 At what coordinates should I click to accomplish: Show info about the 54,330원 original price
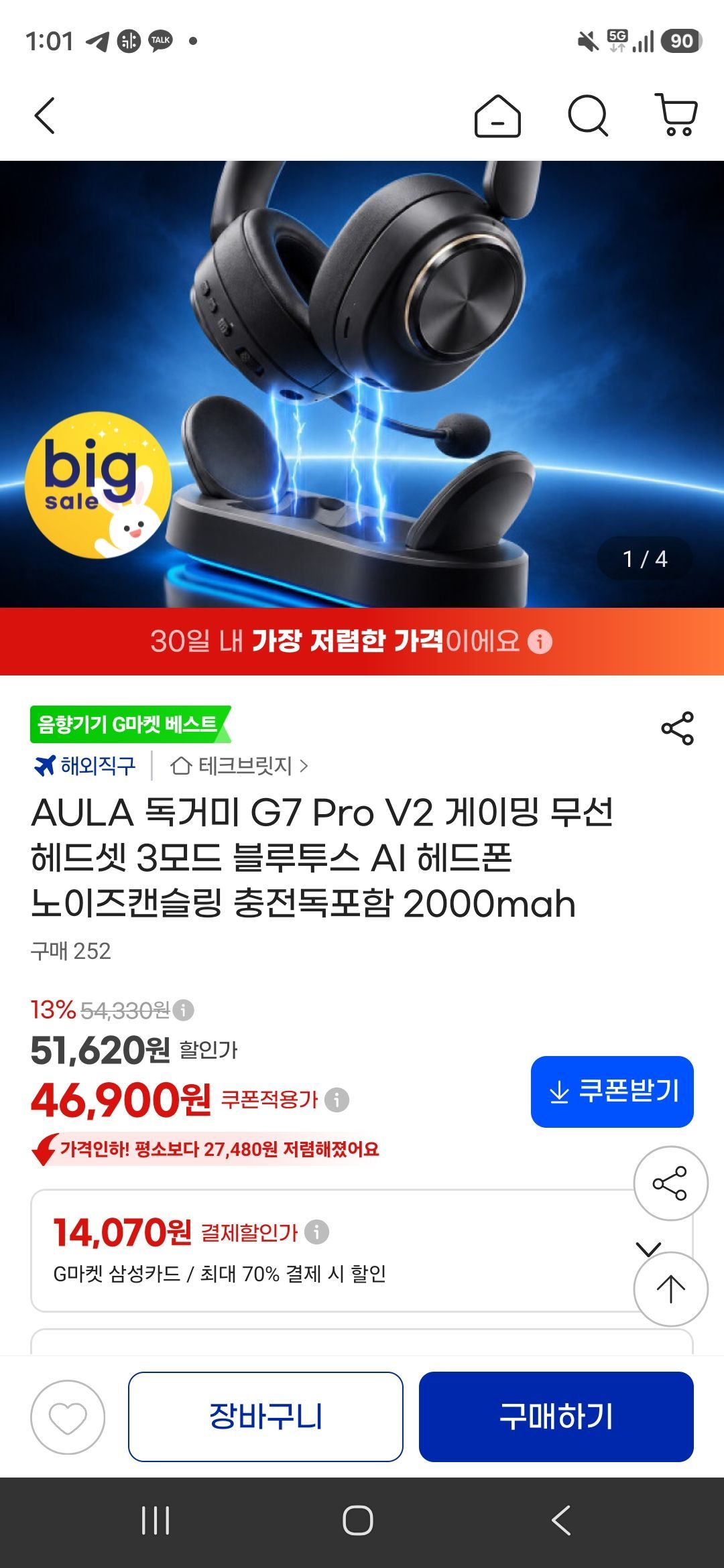(x=183, y=1010)
